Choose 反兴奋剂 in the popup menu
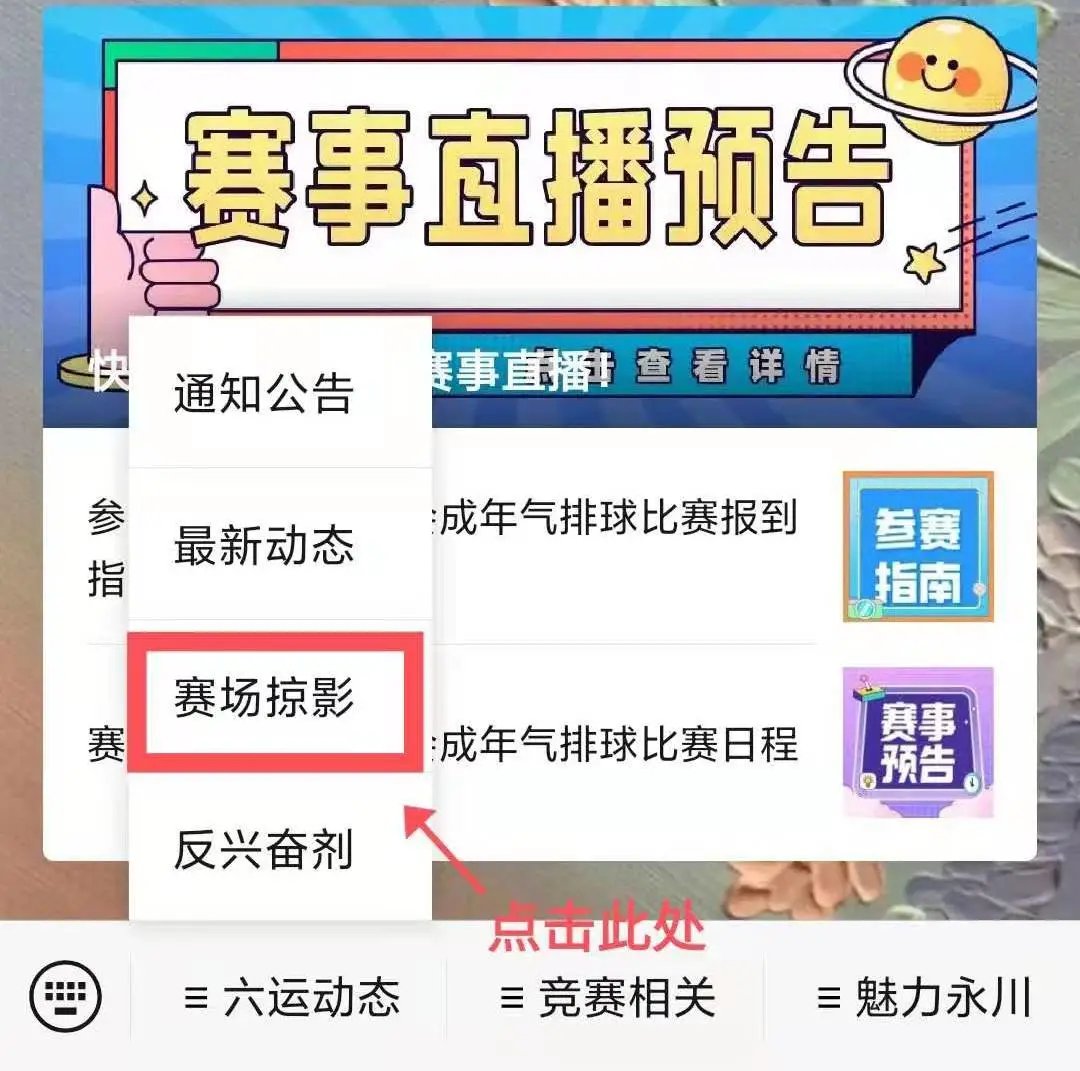The width and height of the screenshot is (1080, 1071). click(264, 851)
